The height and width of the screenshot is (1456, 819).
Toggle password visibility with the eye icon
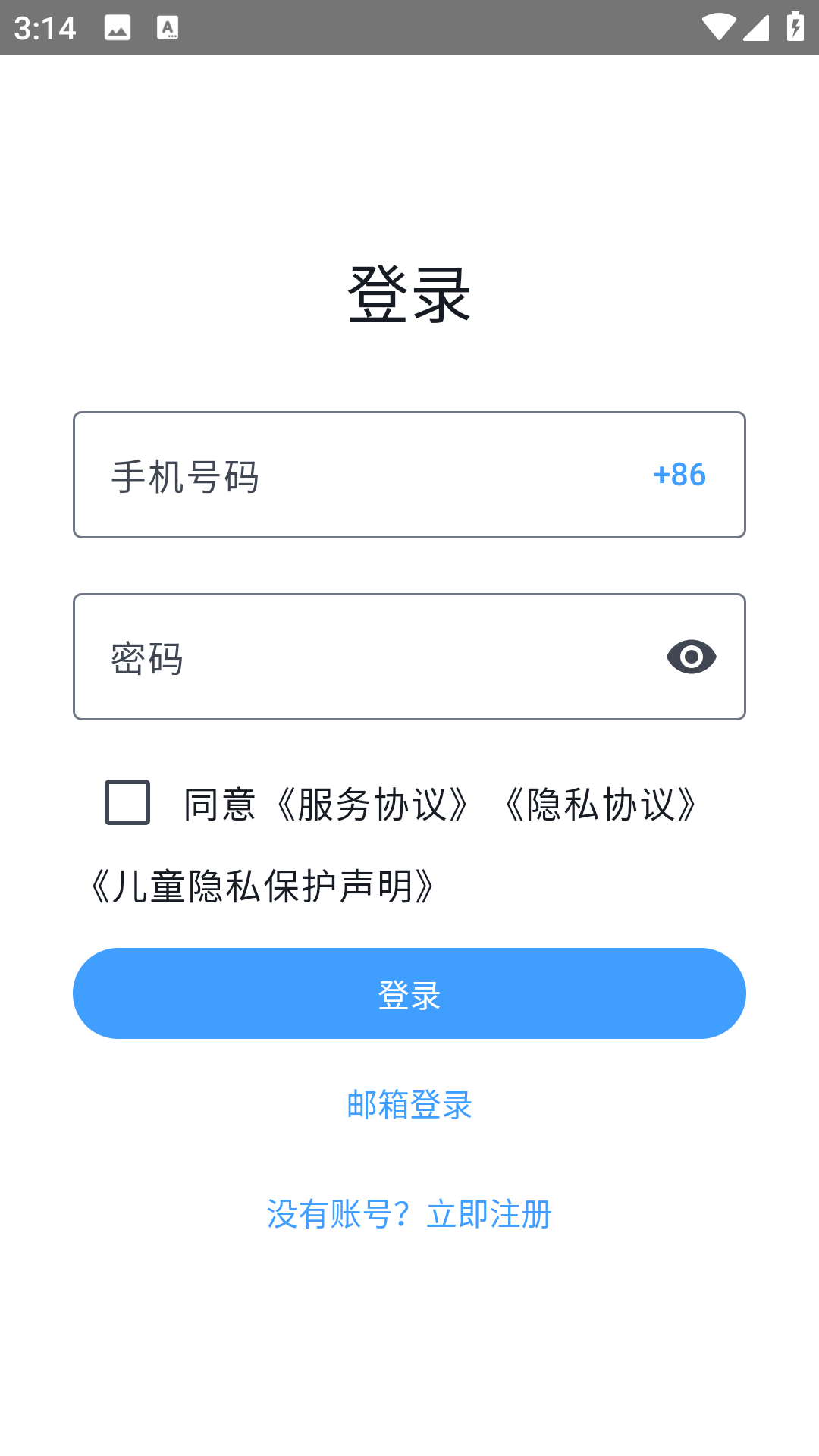point(692,657)
